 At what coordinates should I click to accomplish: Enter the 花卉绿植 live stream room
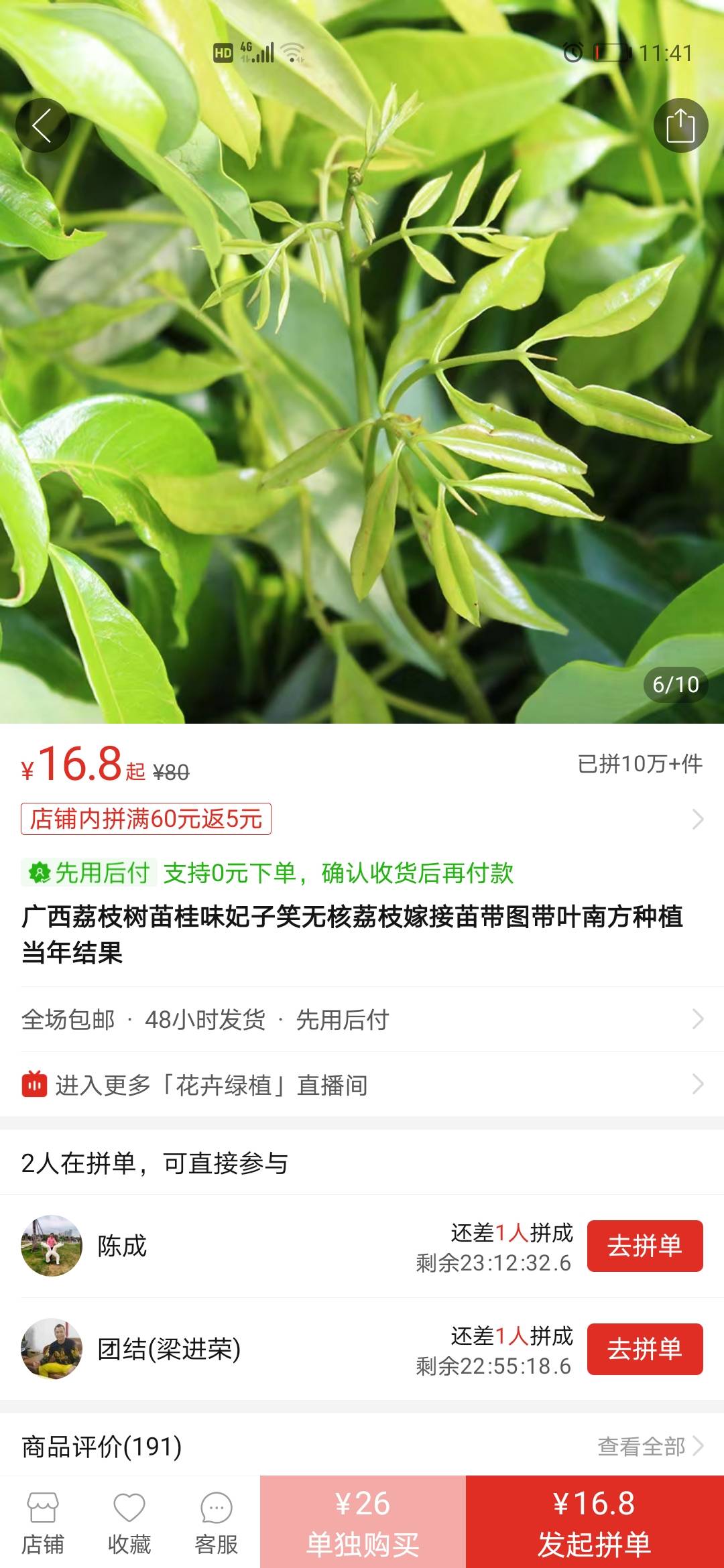pos(362,1084)
